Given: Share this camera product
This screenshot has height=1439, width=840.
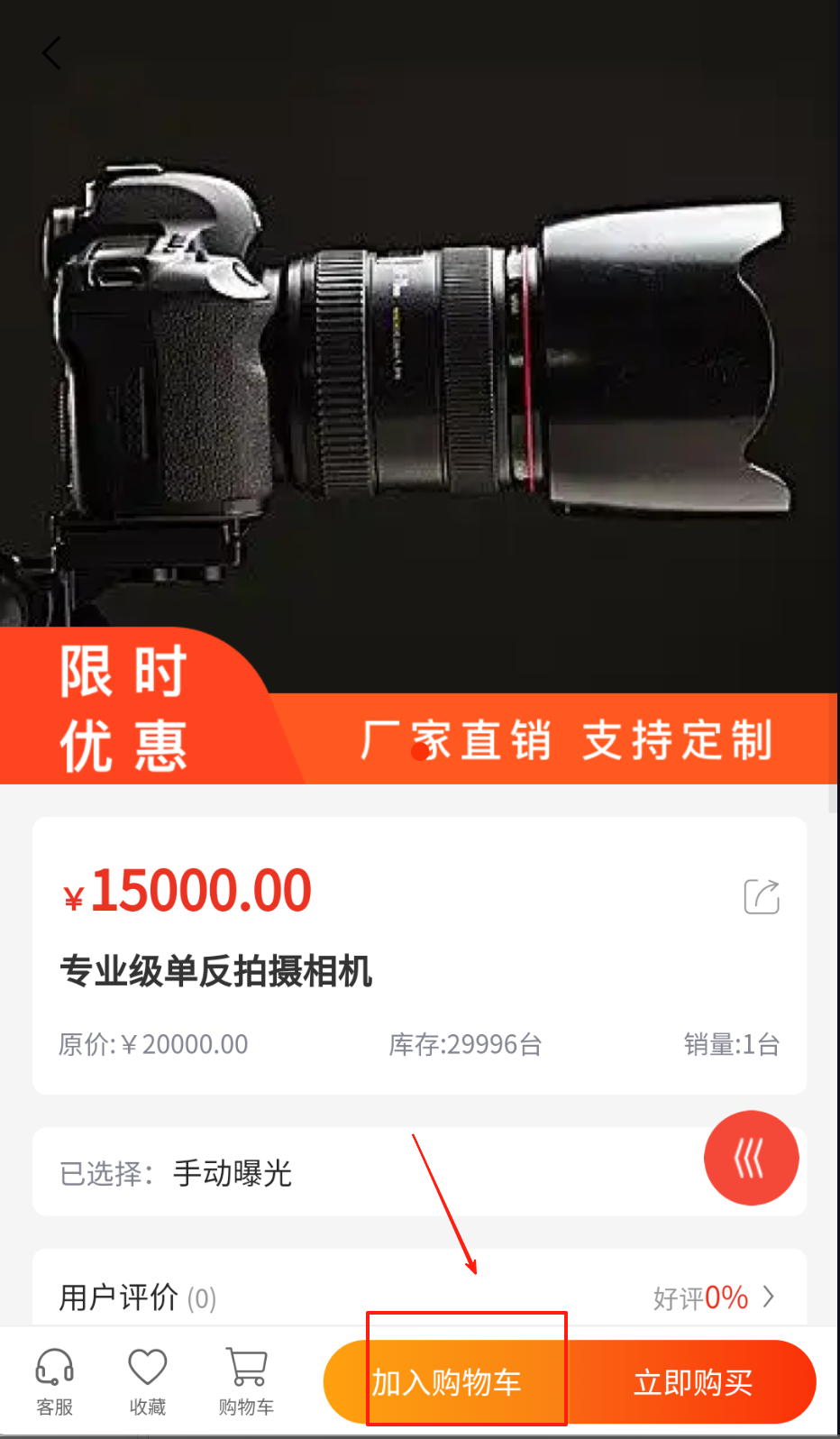Looking at the screenshot, I should click(x=762, y=896).
